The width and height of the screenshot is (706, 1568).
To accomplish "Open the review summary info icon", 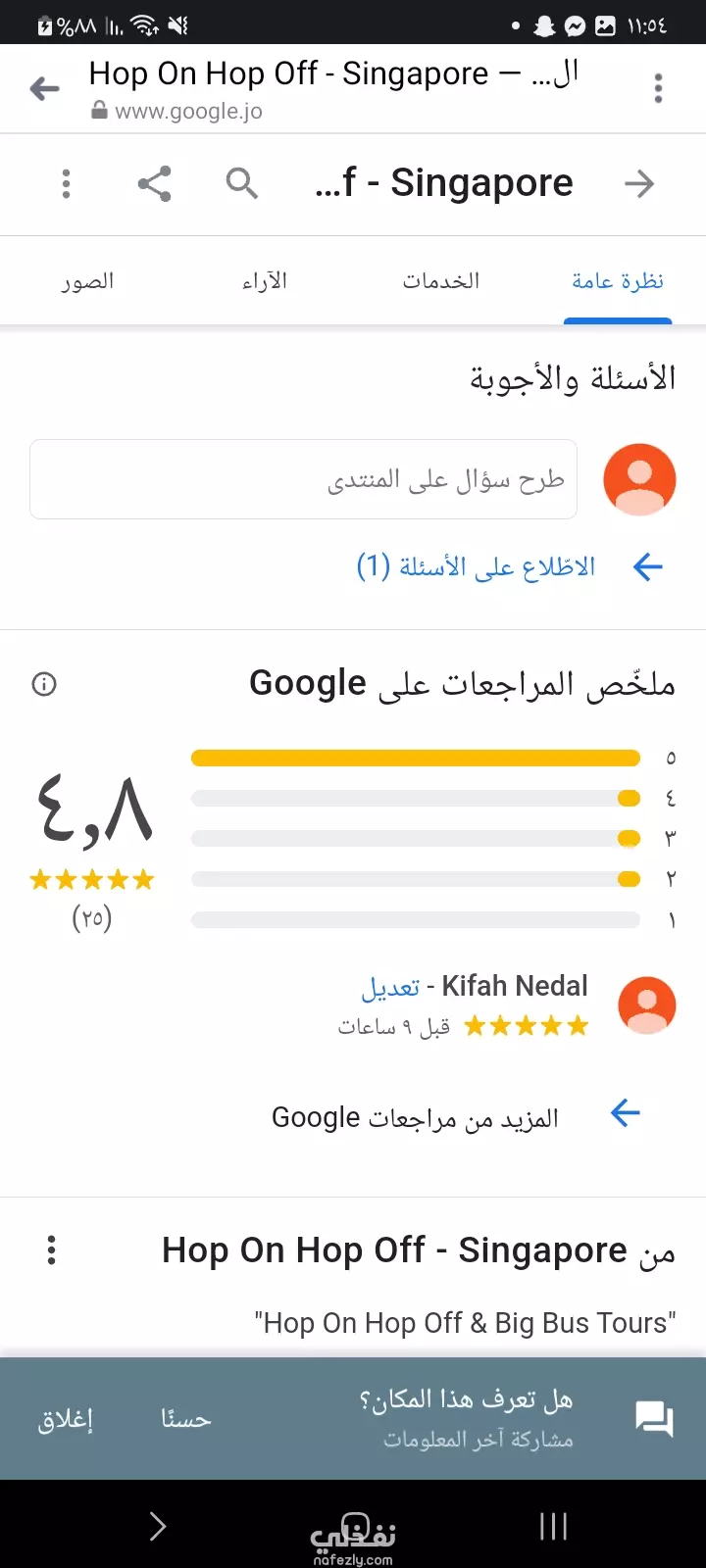I will (x=44, y=684).
